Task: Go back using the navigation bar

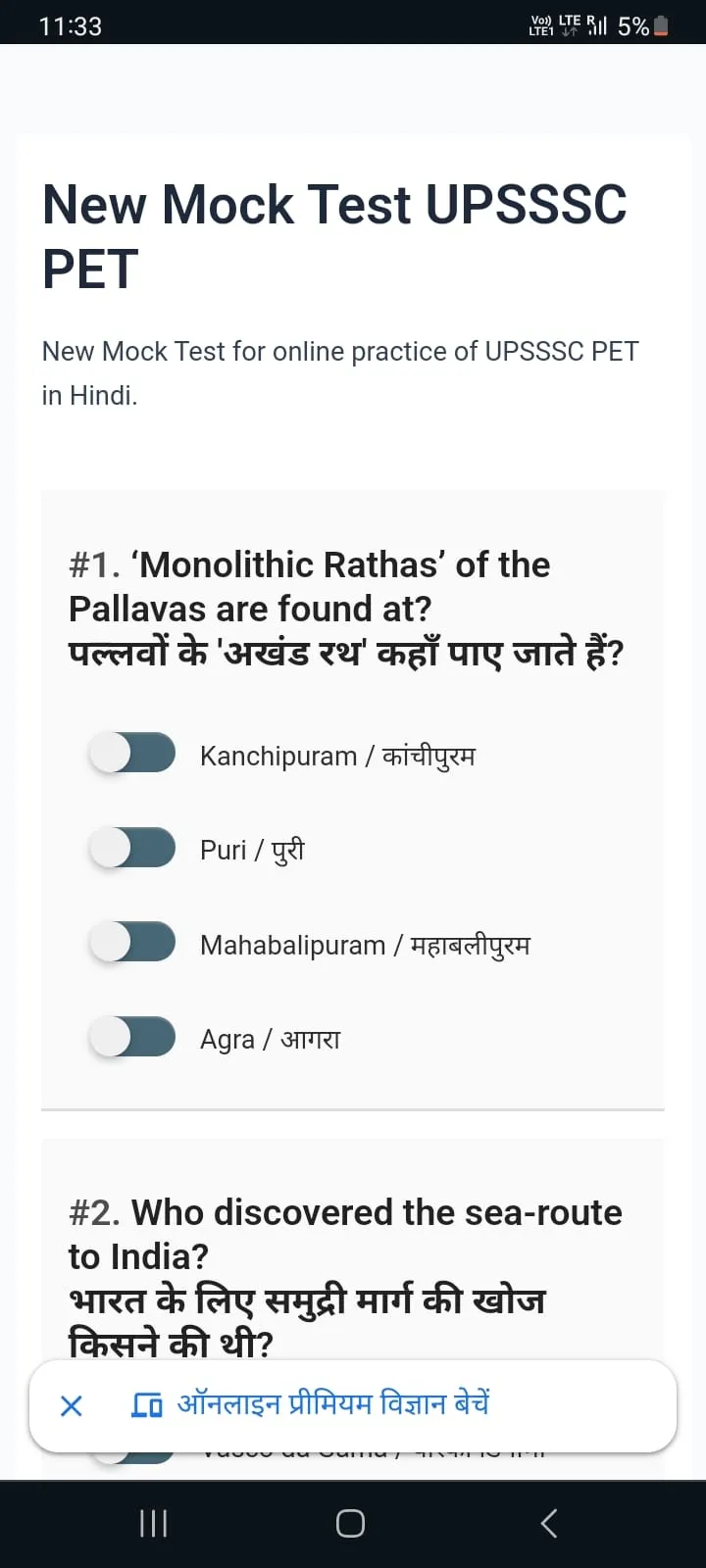Action: pos(549,1523)
